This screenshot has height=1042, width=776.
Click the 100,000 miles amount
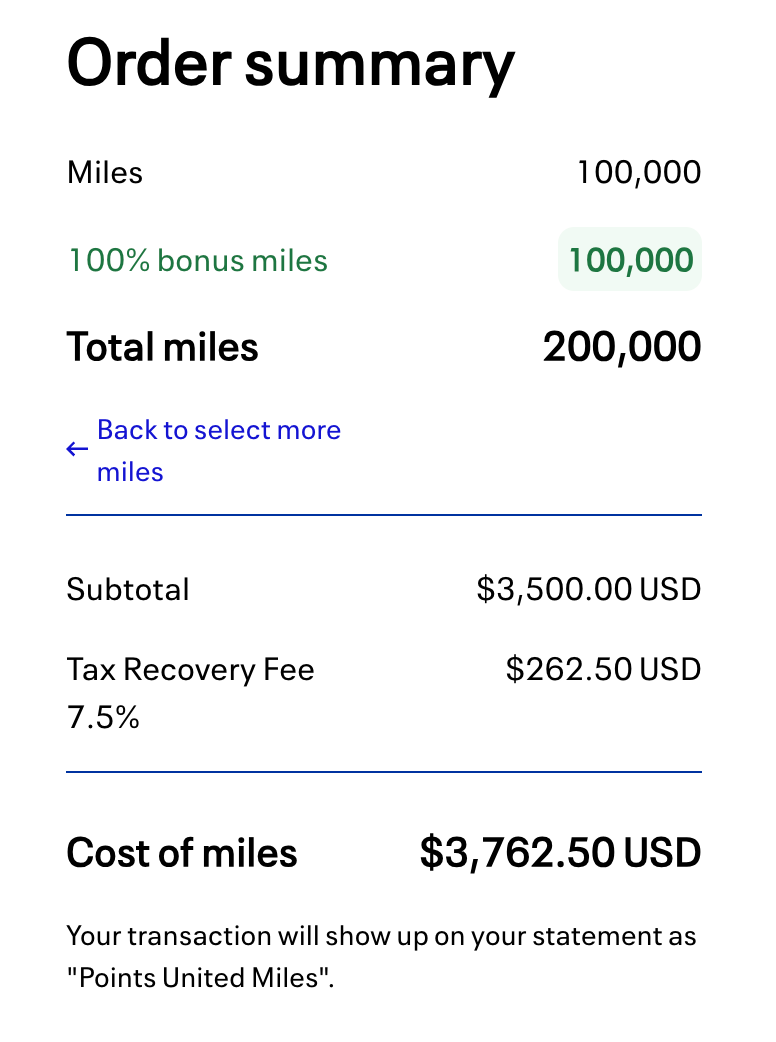point(639,172)
